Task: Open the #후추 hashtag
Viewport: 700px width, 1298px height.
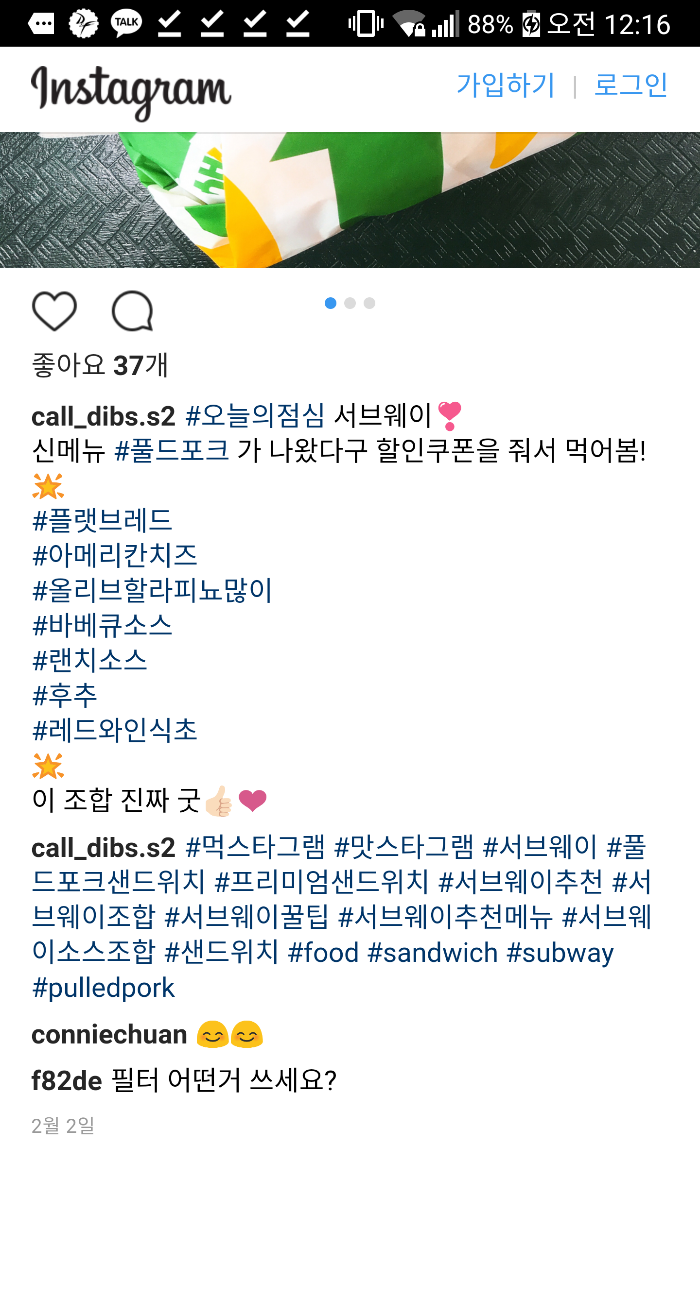Action: tap(65, 696)
